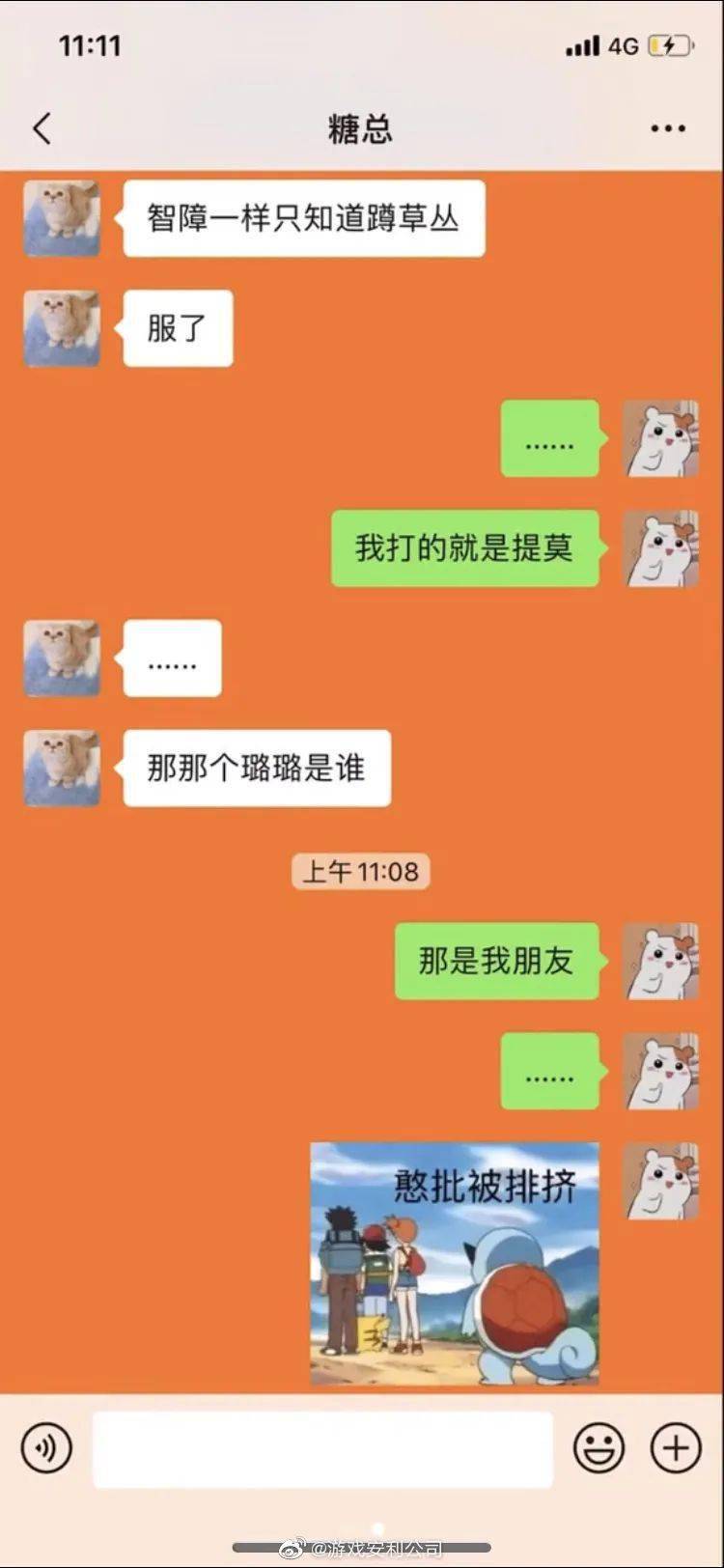
Task: Switch to voice message input
Action: 46,1448
